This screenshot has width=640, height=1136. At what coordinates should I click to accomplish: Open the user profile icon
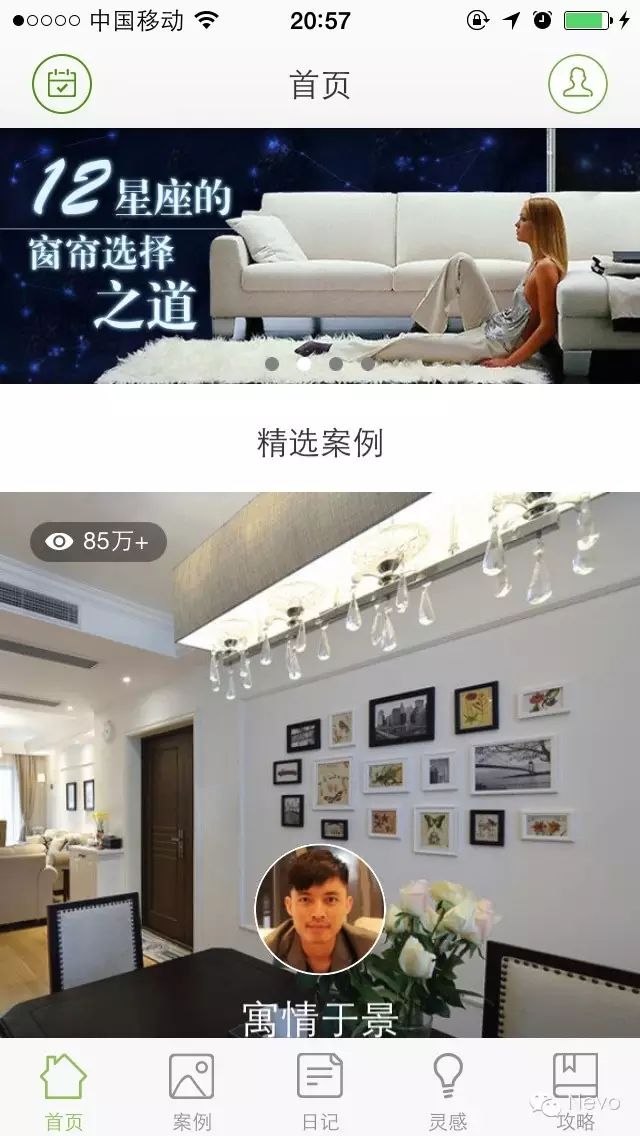pos(577,83)
